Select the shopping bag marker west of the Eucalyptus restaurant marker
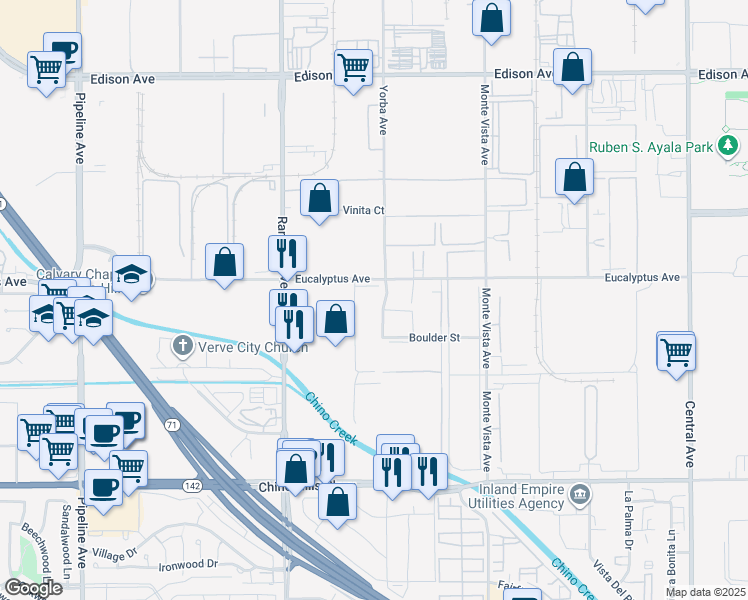This screenshot has height=600, width=748. (x=224, y=263)
